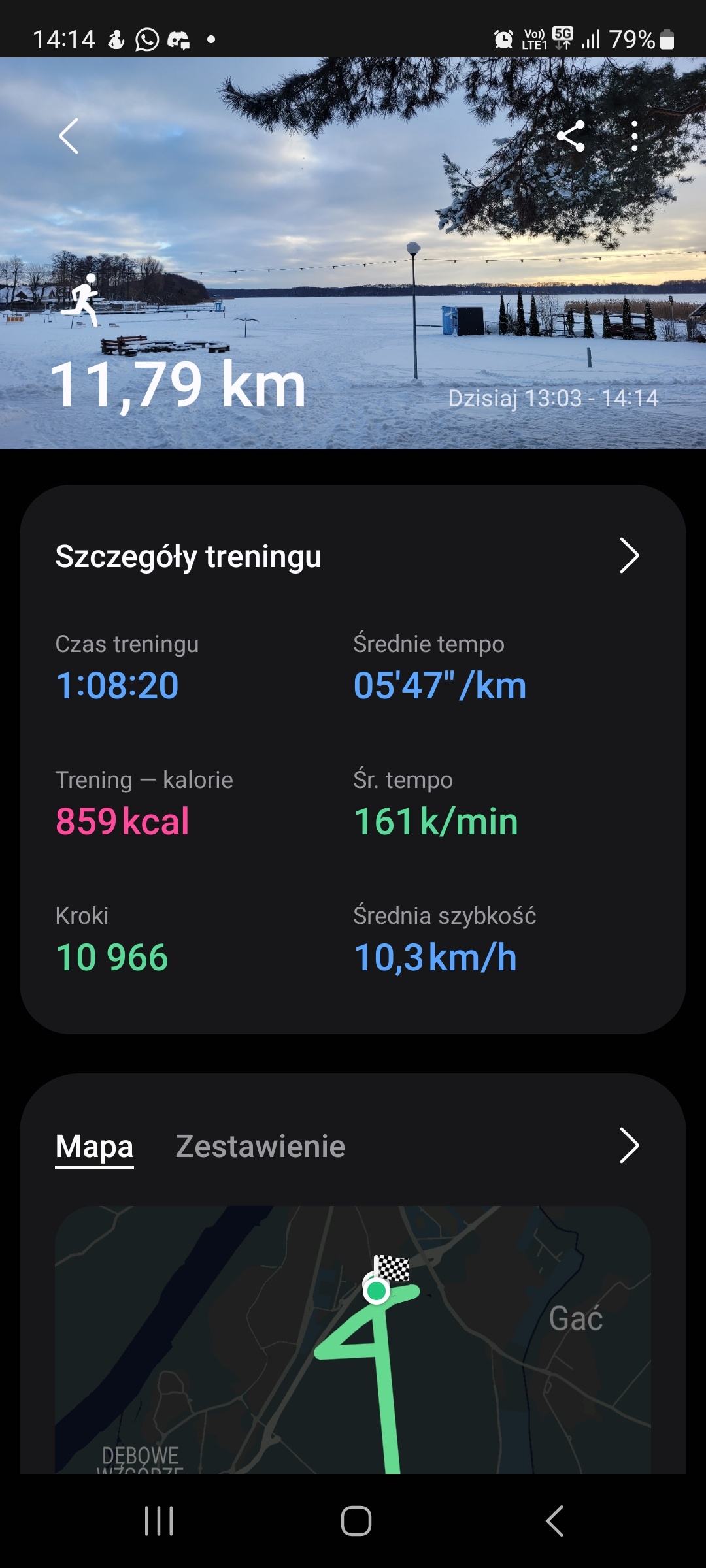The width and height of the screenshot is (706, 1568).
Task: Open the three-dot overflow menu
Action: [x=634, y=136]
